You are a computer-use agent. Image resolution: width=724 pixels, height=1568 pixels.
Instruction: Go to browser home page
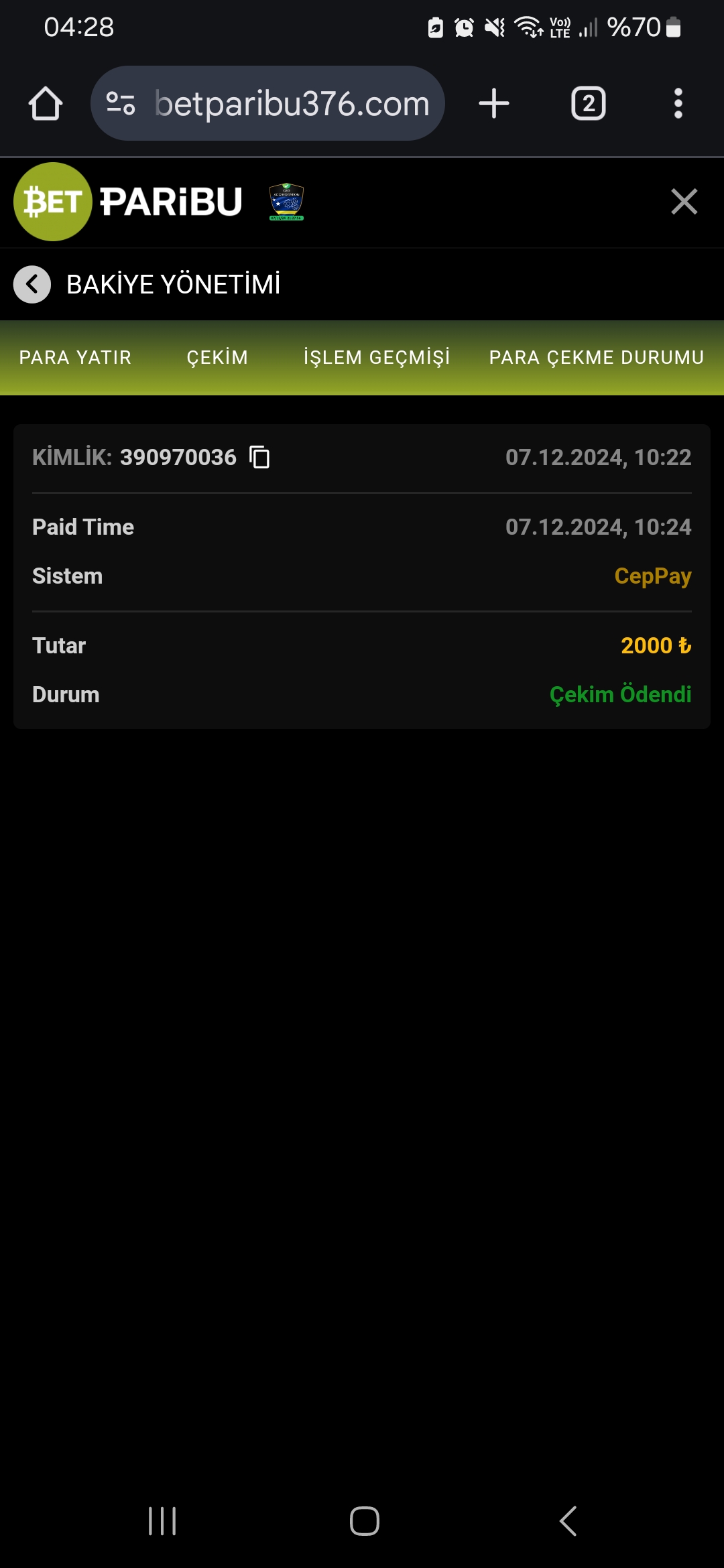point(45,104)
